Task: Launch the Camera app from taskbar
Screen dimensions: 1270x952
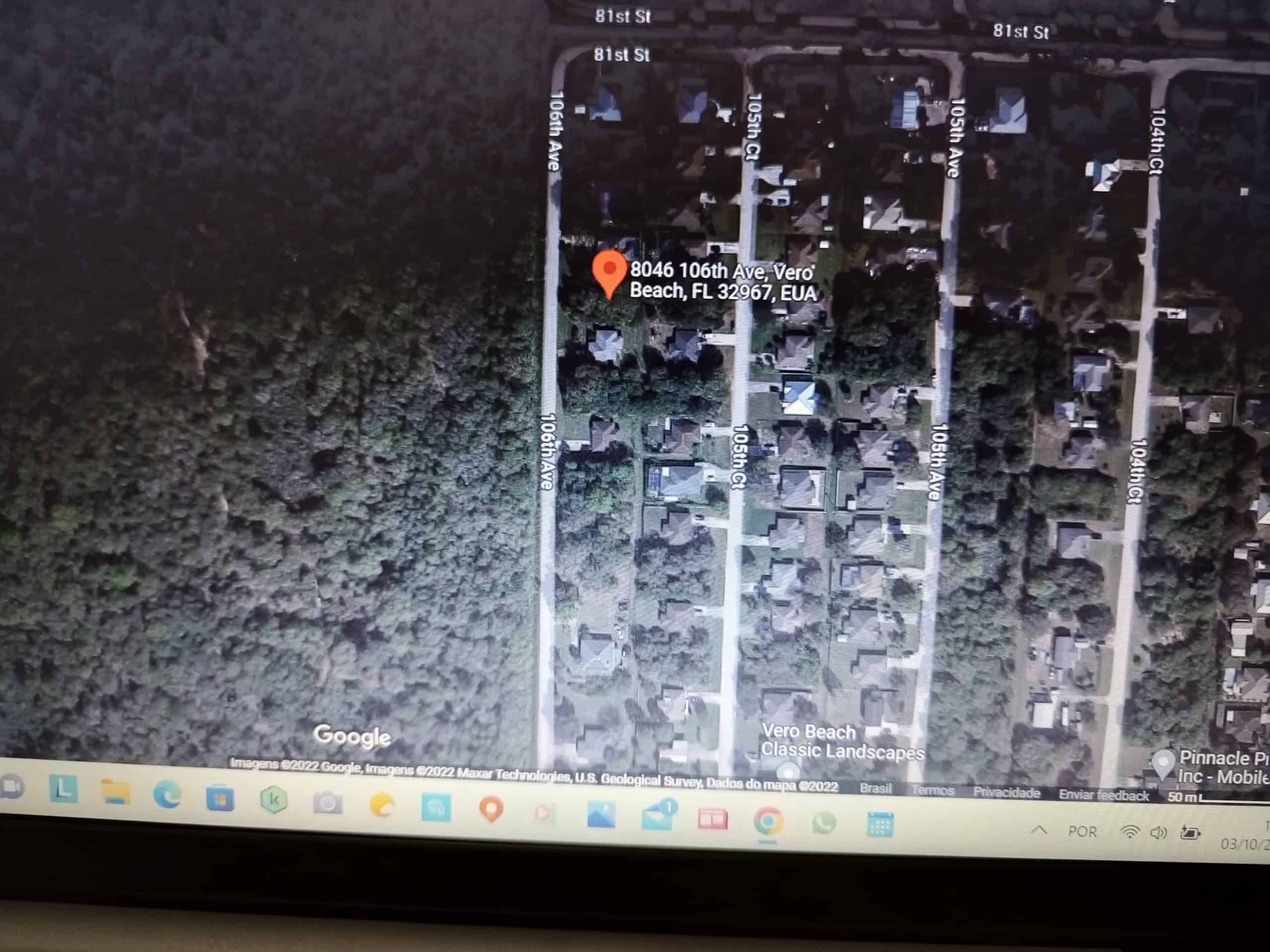Action: coord(328,803)
